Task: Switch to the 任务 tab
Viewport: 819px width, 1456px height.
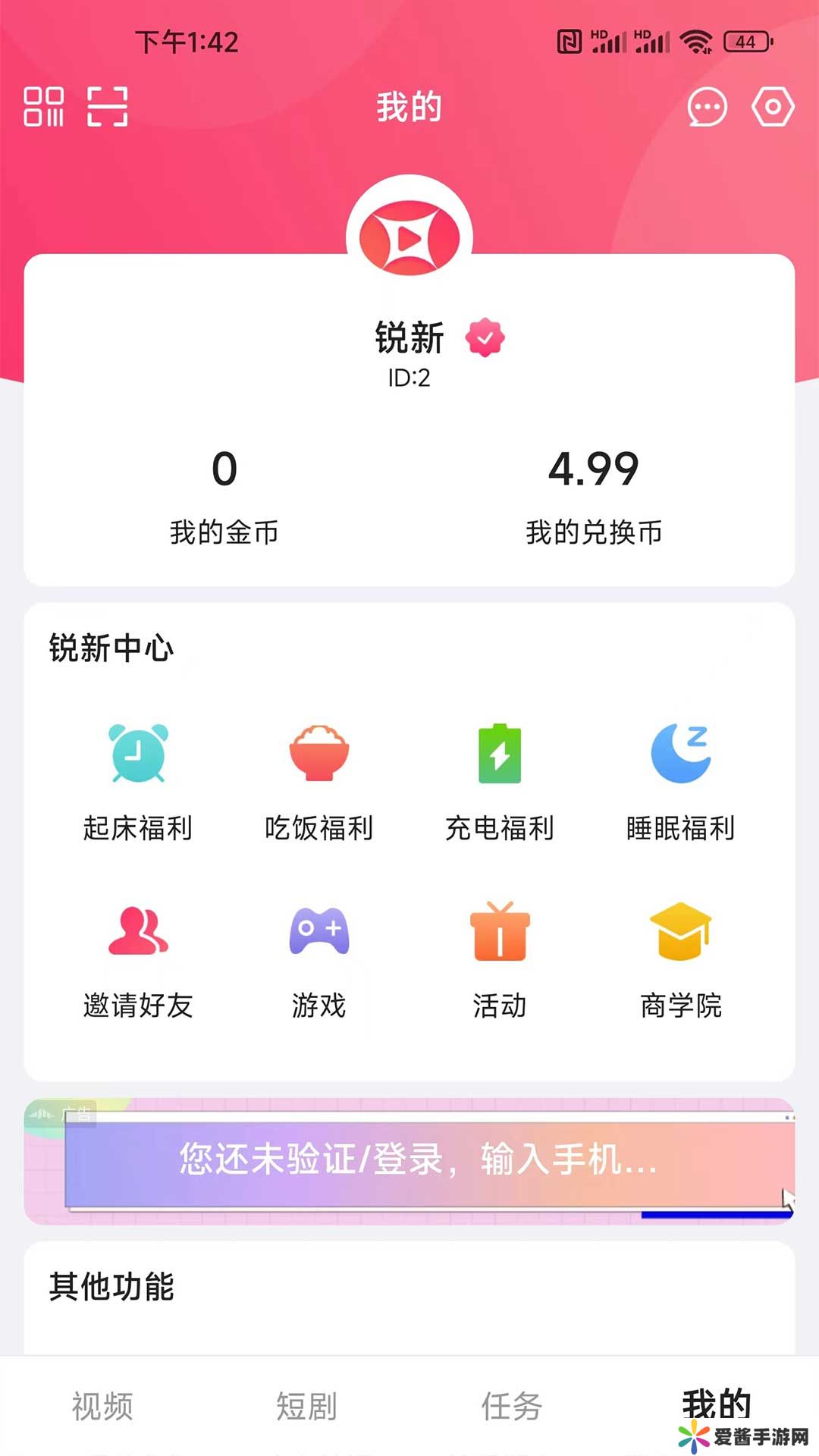Action: [x=512, y=1407]
